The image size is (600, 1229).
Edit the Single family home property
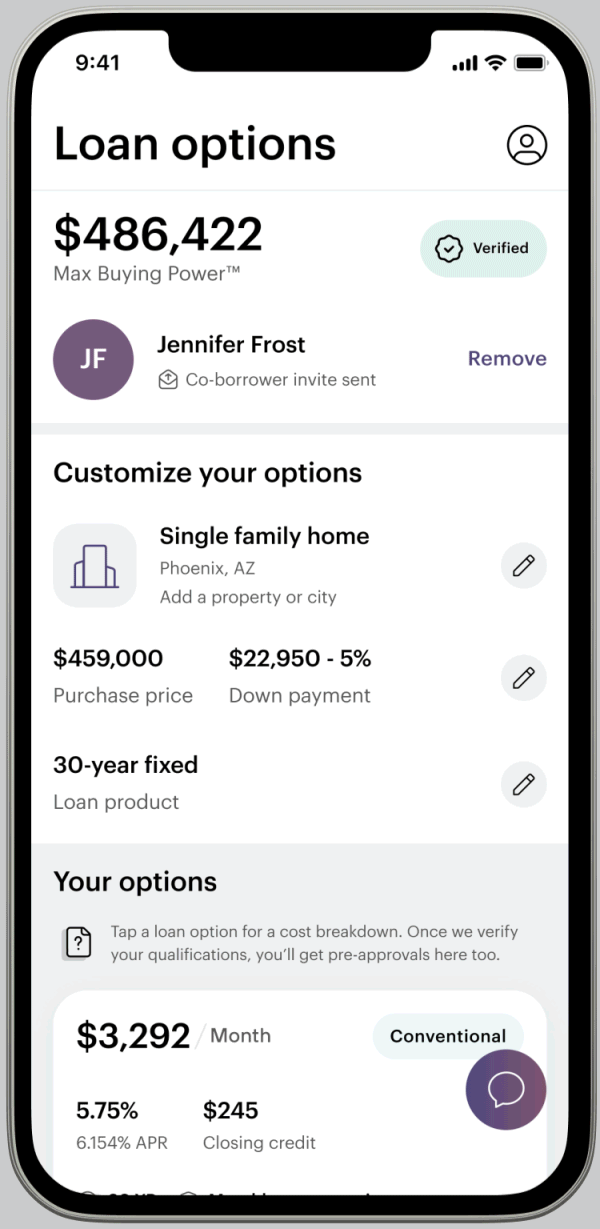pos(523,566)
